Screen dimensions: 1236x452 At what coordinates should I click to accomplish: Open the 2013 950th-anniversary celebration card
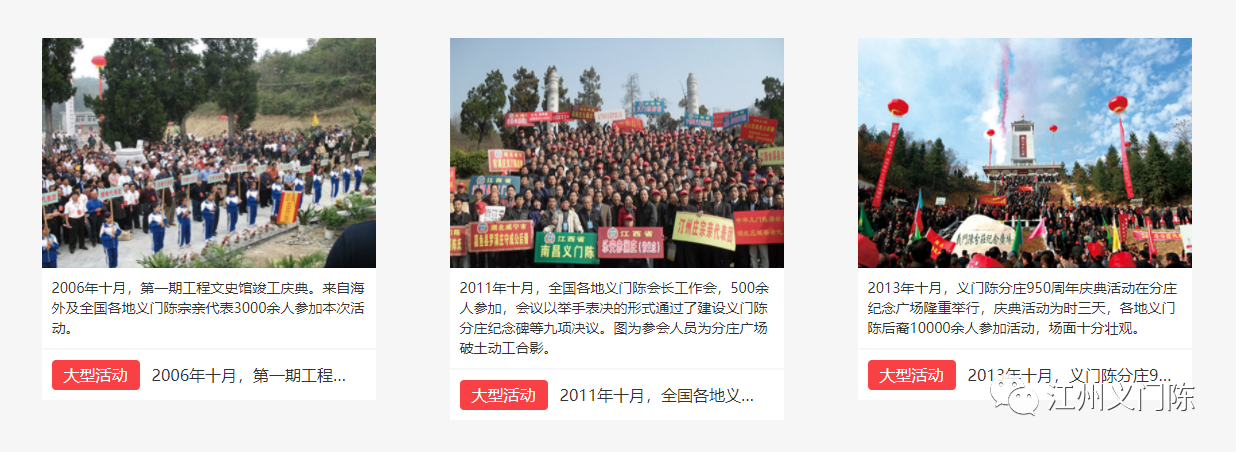pos(1024,153)
